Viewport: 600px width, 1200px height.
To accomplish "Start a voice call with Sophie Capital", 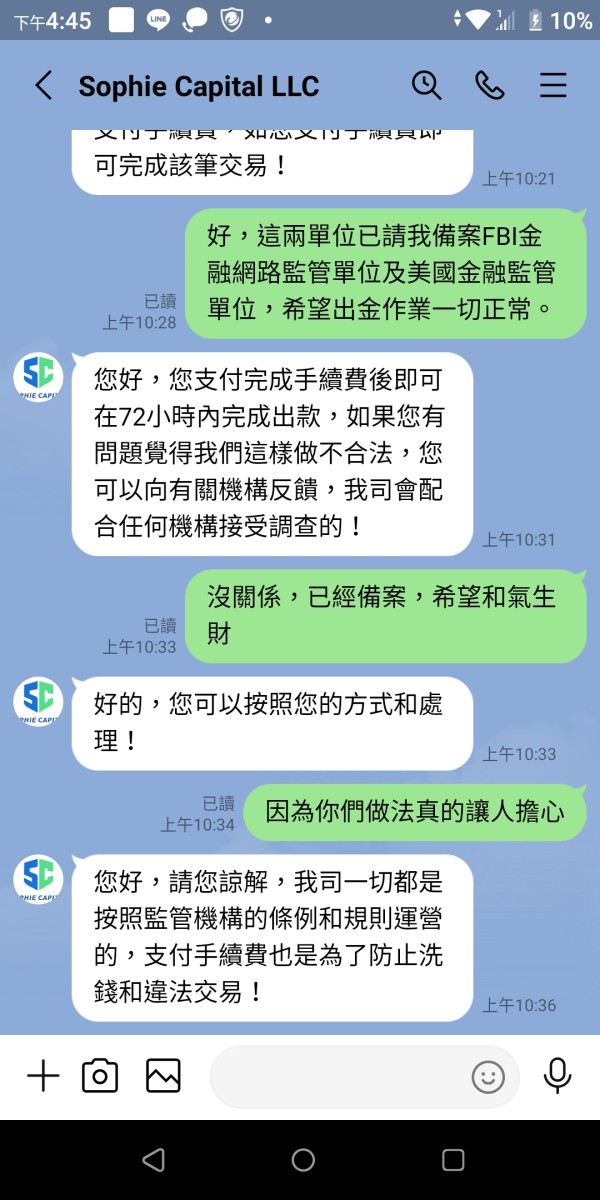I will [x=490, y=86].
